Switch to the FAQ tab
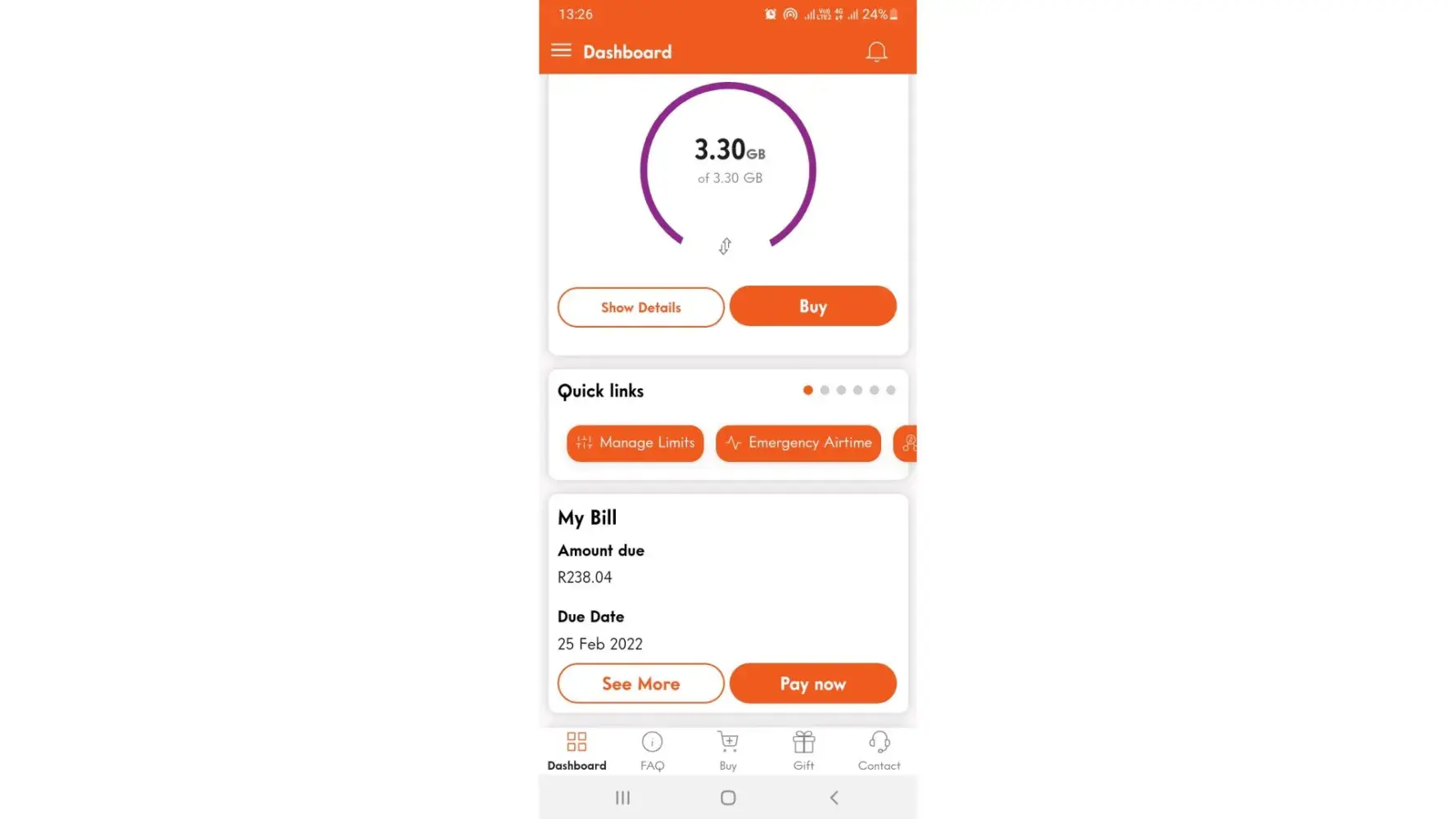Viewport: 1456px width, 819px height. (x=652, y=751)
